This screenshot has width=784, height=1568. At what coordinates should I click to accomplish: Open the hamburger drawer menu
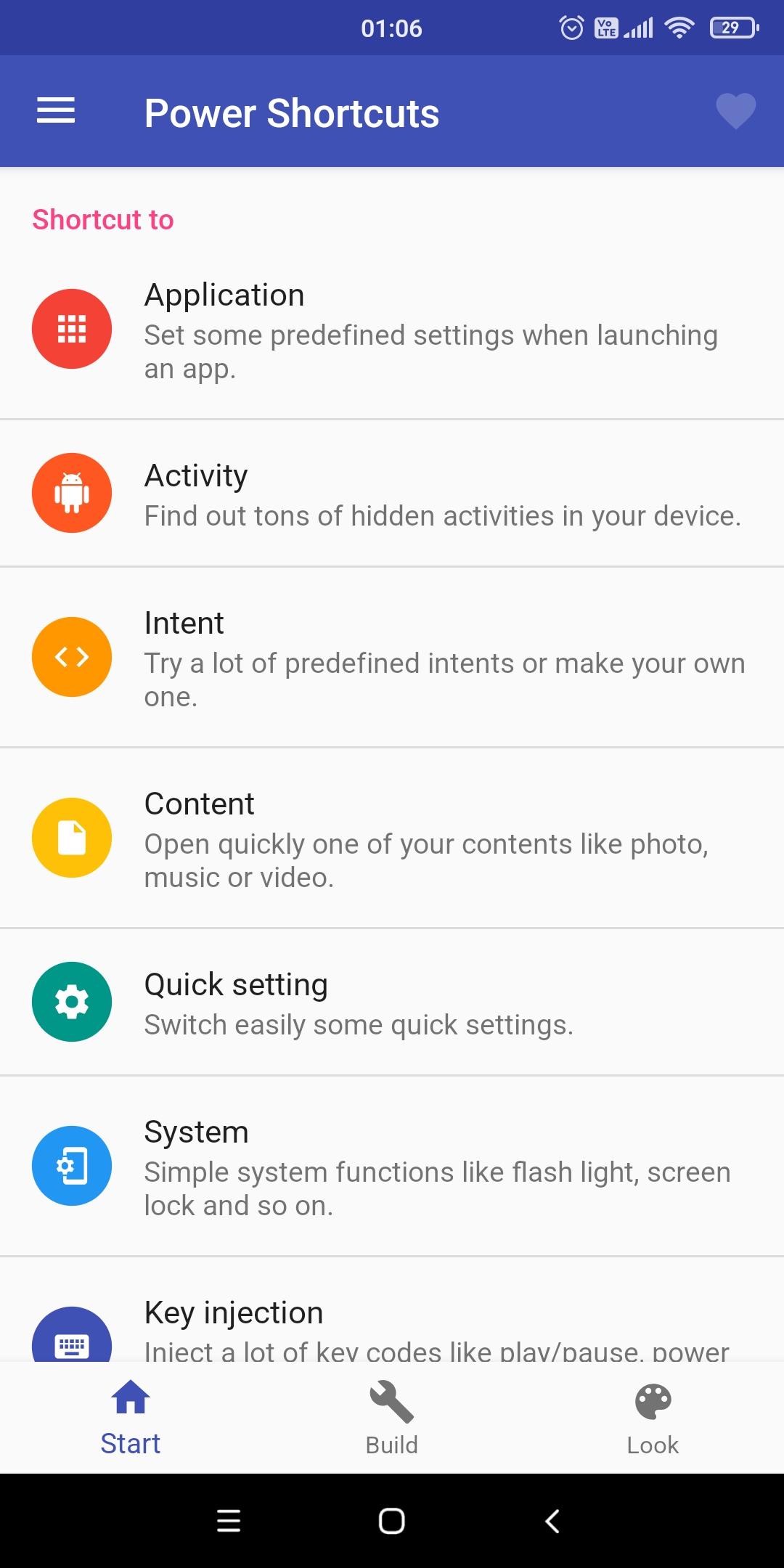point(56,111)
